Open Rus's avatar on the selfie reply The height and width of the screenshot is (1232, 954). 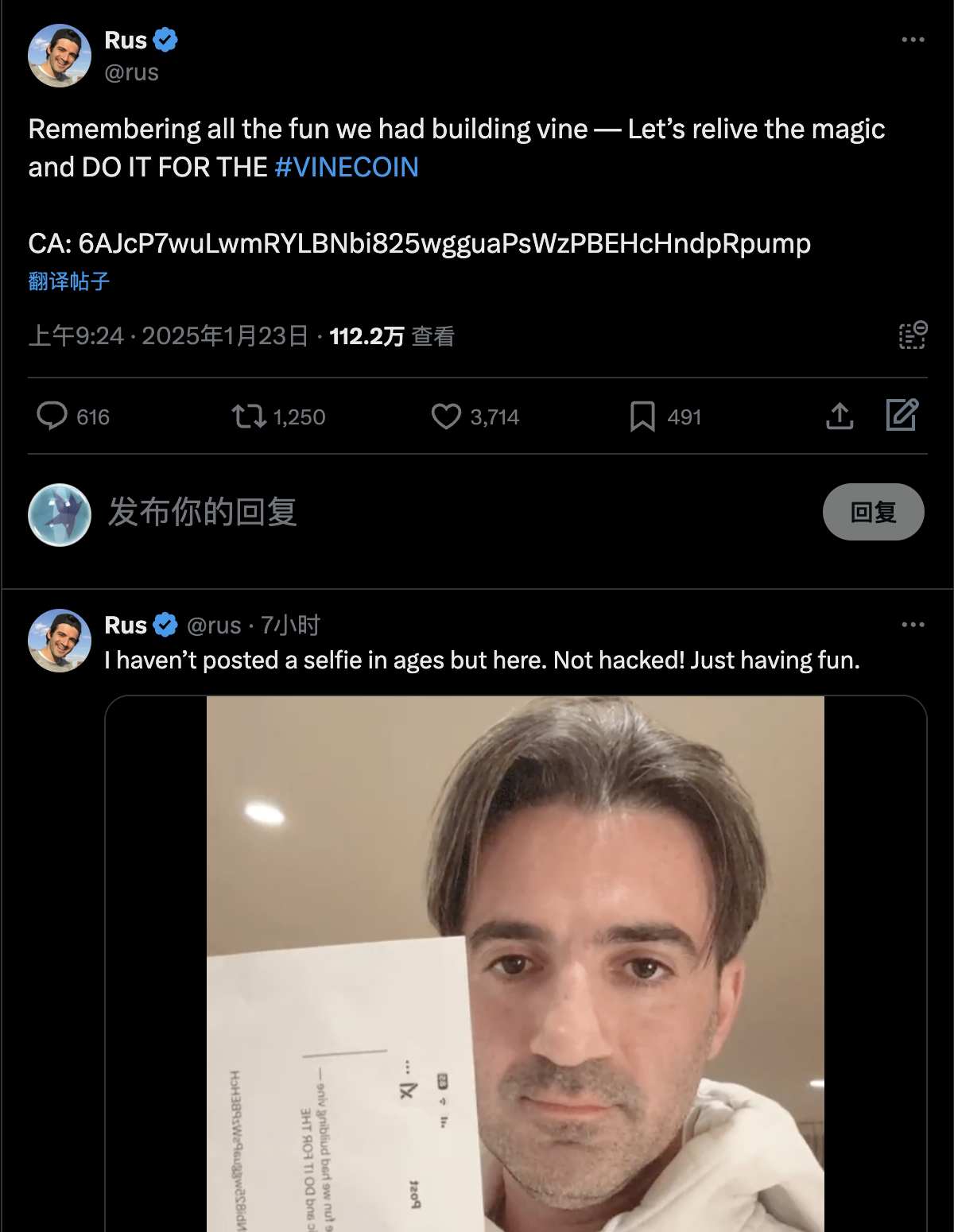pyautogui.click(x=60, y=641)
